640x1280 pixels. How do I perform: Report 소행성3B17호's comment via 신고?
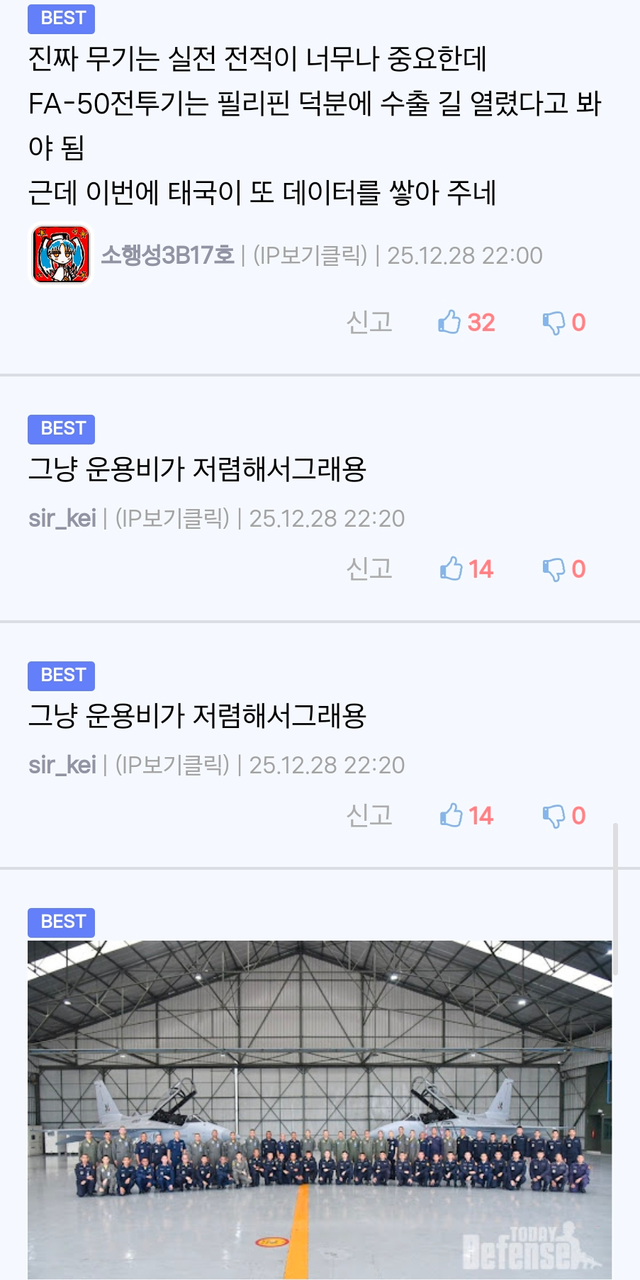pos(369,322)
